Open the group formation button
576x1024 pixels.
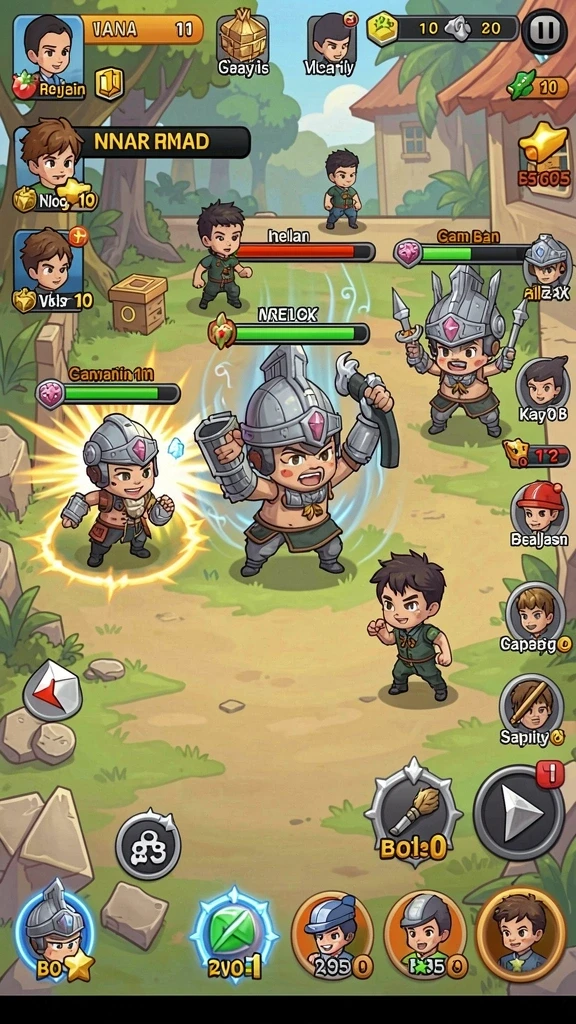point(148,844)
